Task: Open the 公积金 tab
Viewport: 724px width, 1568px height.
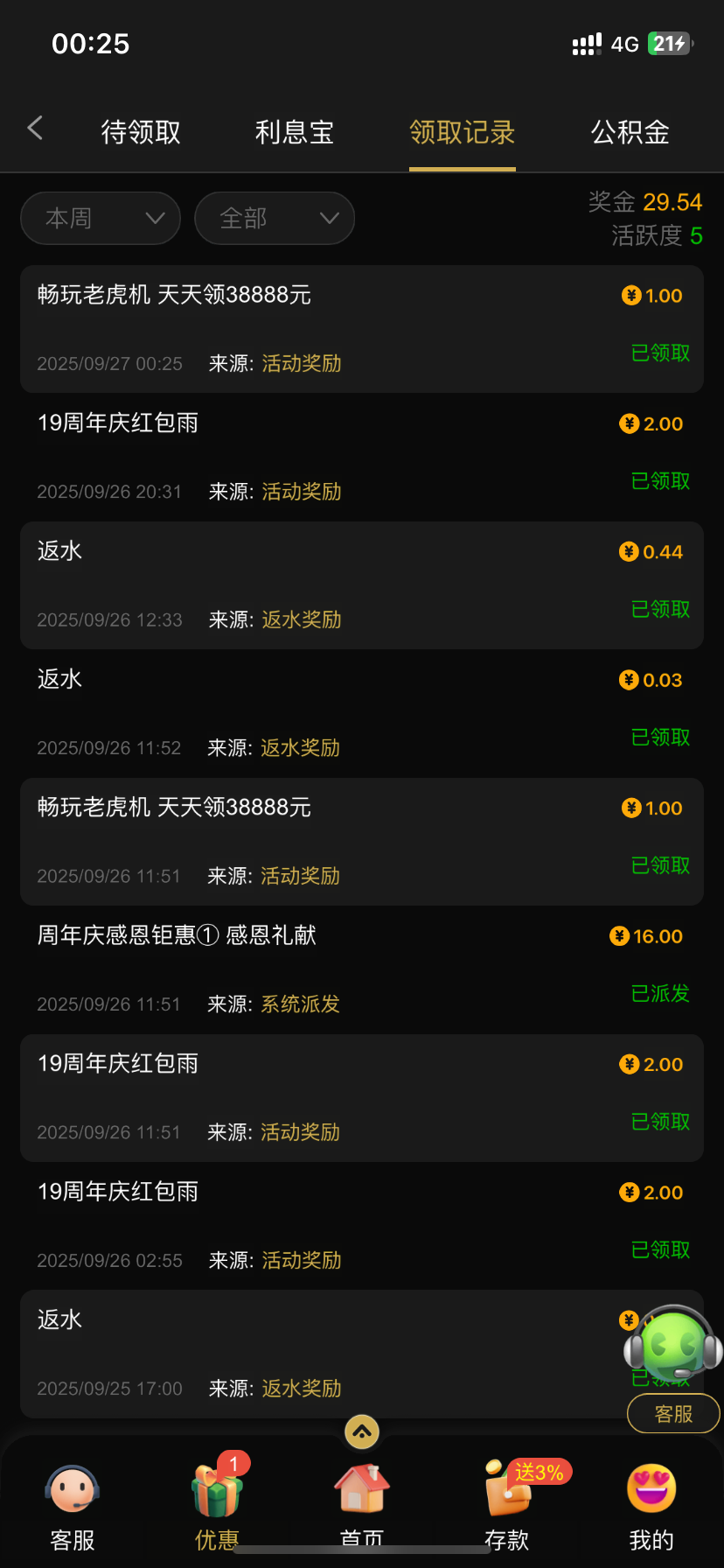Action: (630, 132)
